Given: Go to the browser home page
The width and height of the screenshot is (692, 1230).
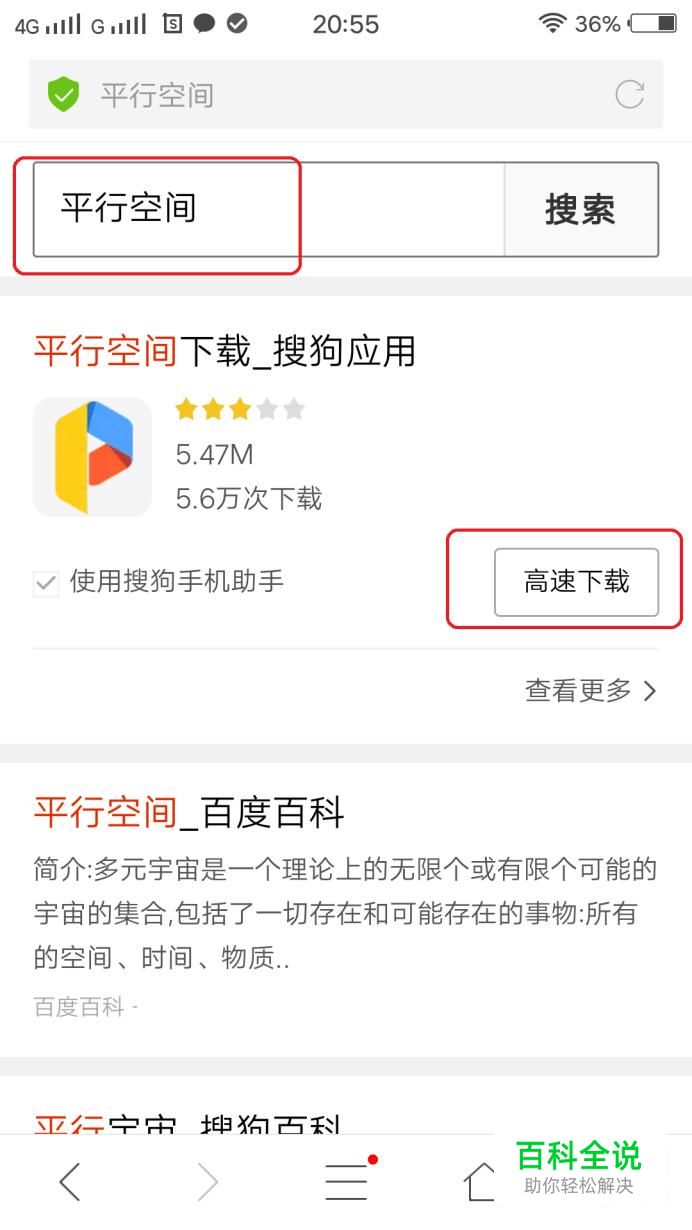Looking at the screenshot, I should pos(482,1182).
